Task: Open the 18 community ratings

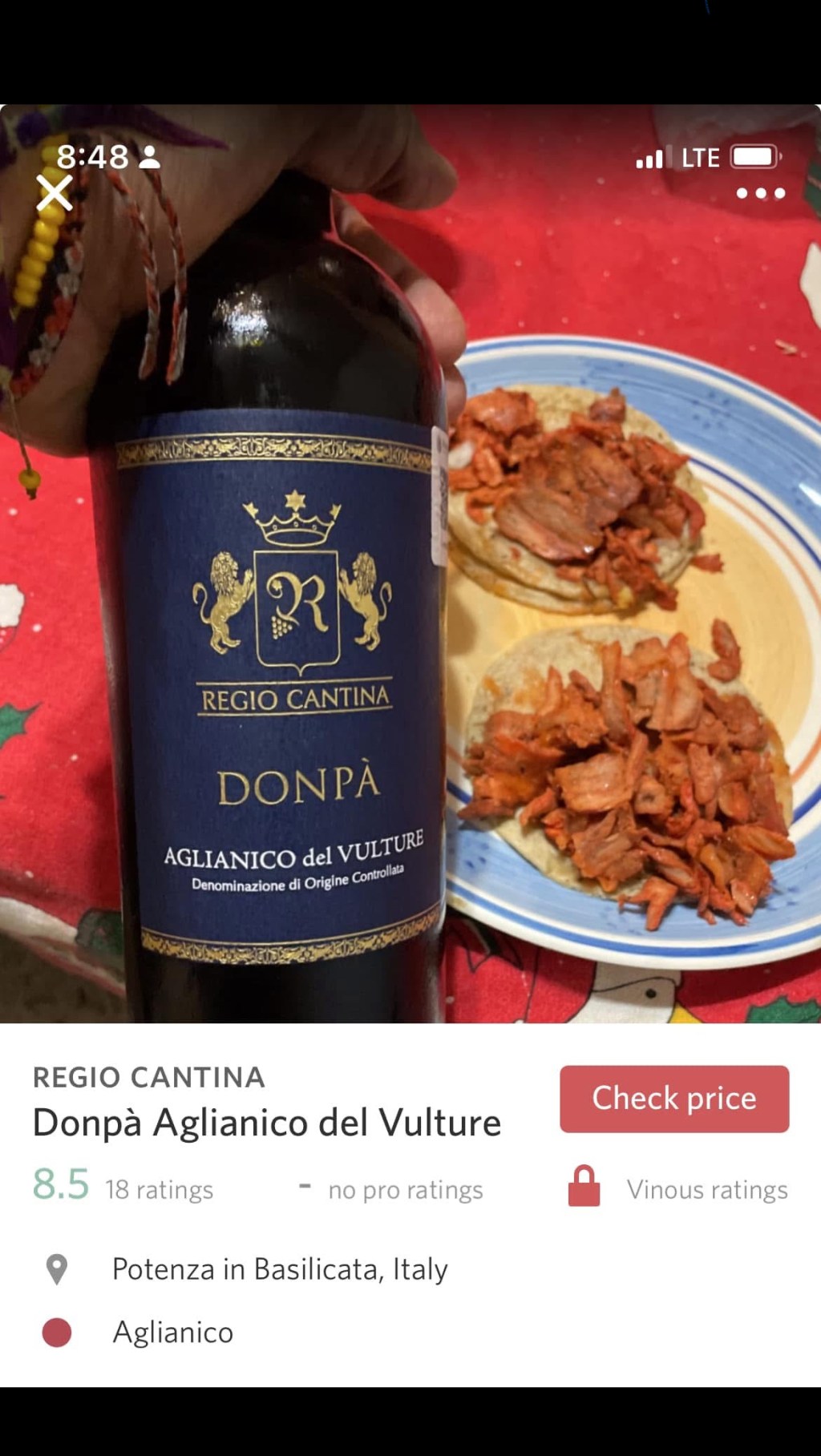Action: point(159,1189)
